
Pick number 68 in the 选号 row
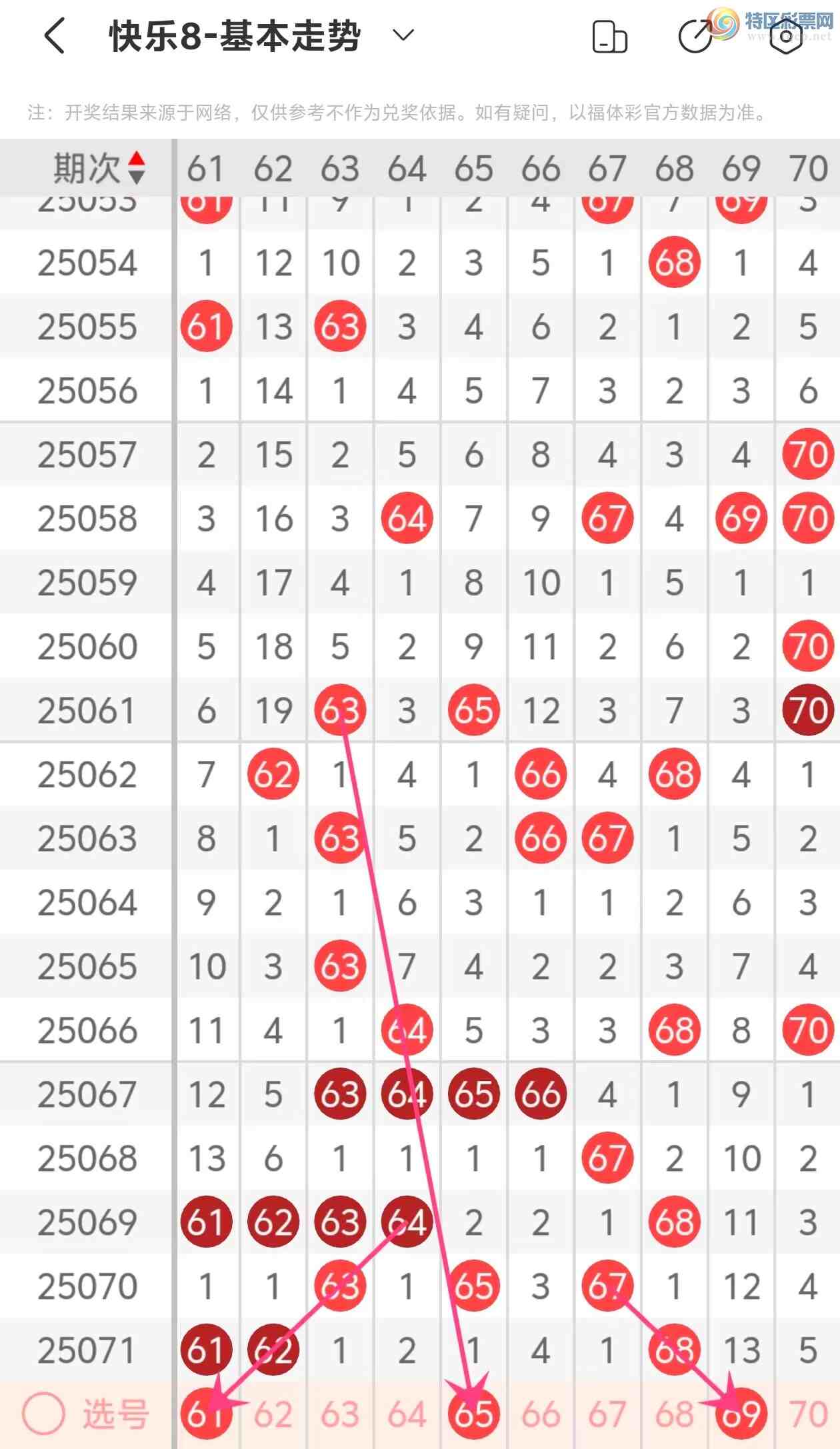[674, 1414]
